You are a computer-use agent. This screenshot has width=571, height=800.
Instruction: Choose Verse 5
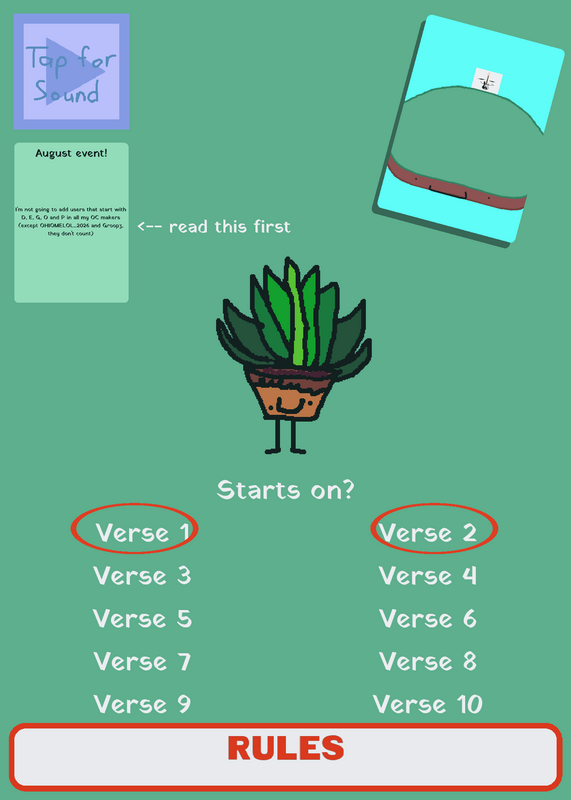(142, 618)
